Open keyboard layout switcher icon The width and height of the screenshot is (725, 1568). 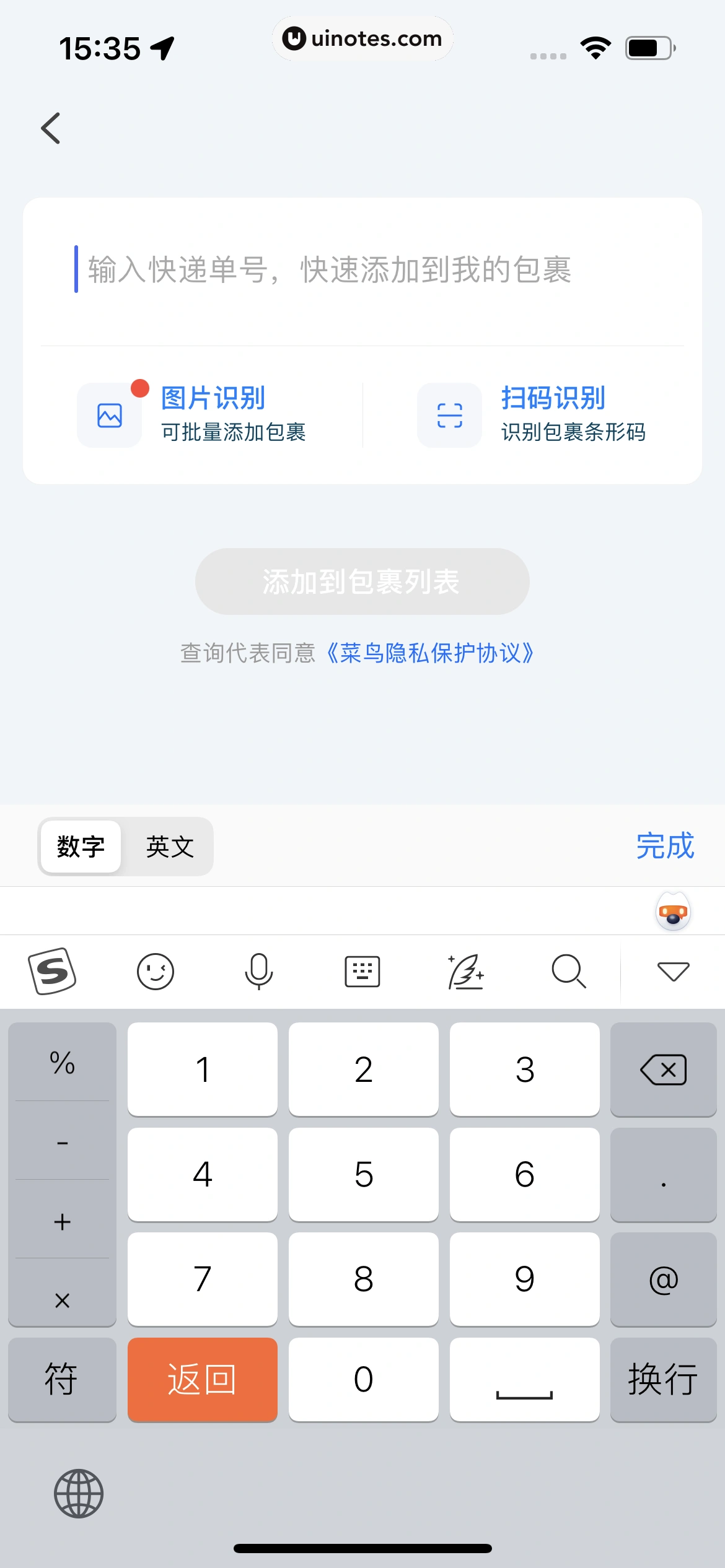362,971
